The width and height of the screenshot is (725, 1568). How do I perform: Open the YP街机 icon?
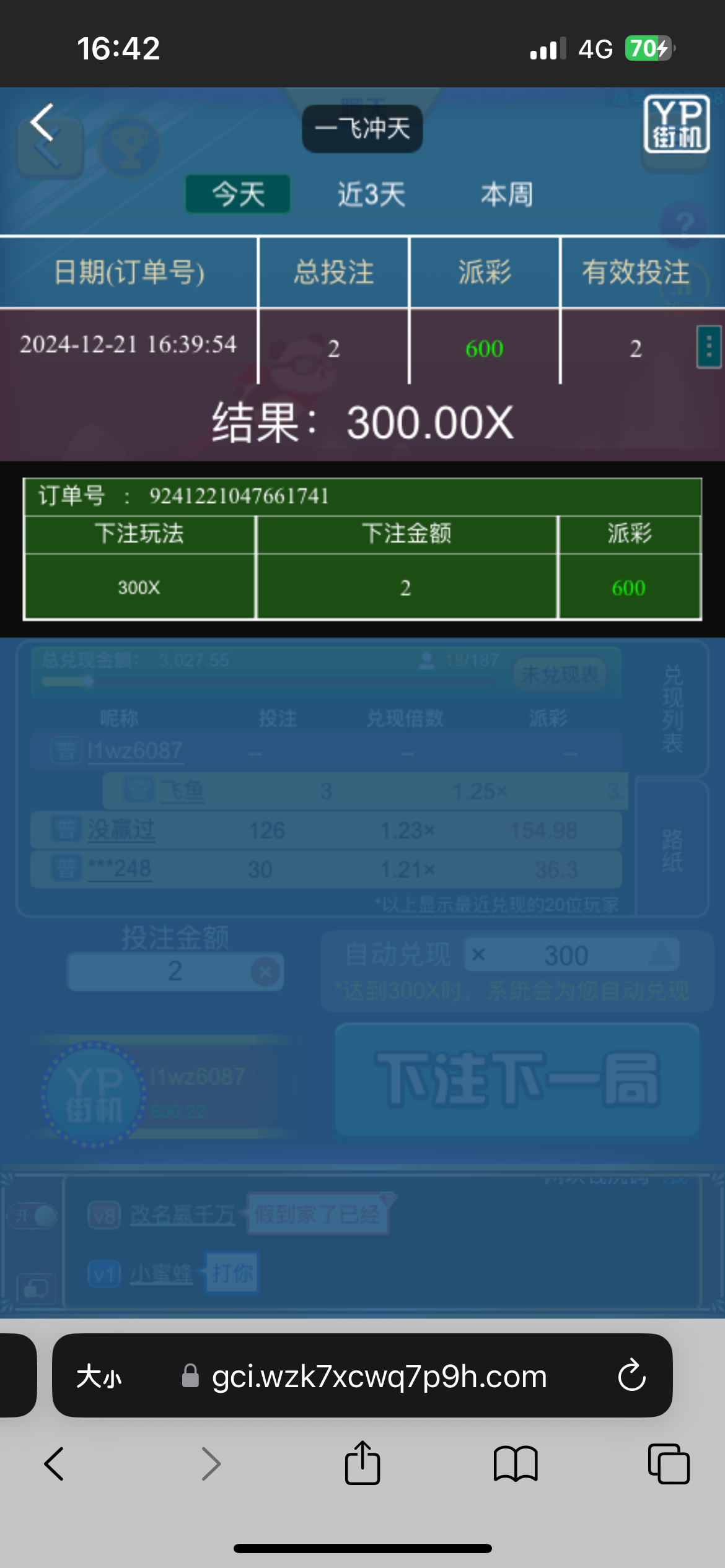pyautogui.click(x=676, y=124)
